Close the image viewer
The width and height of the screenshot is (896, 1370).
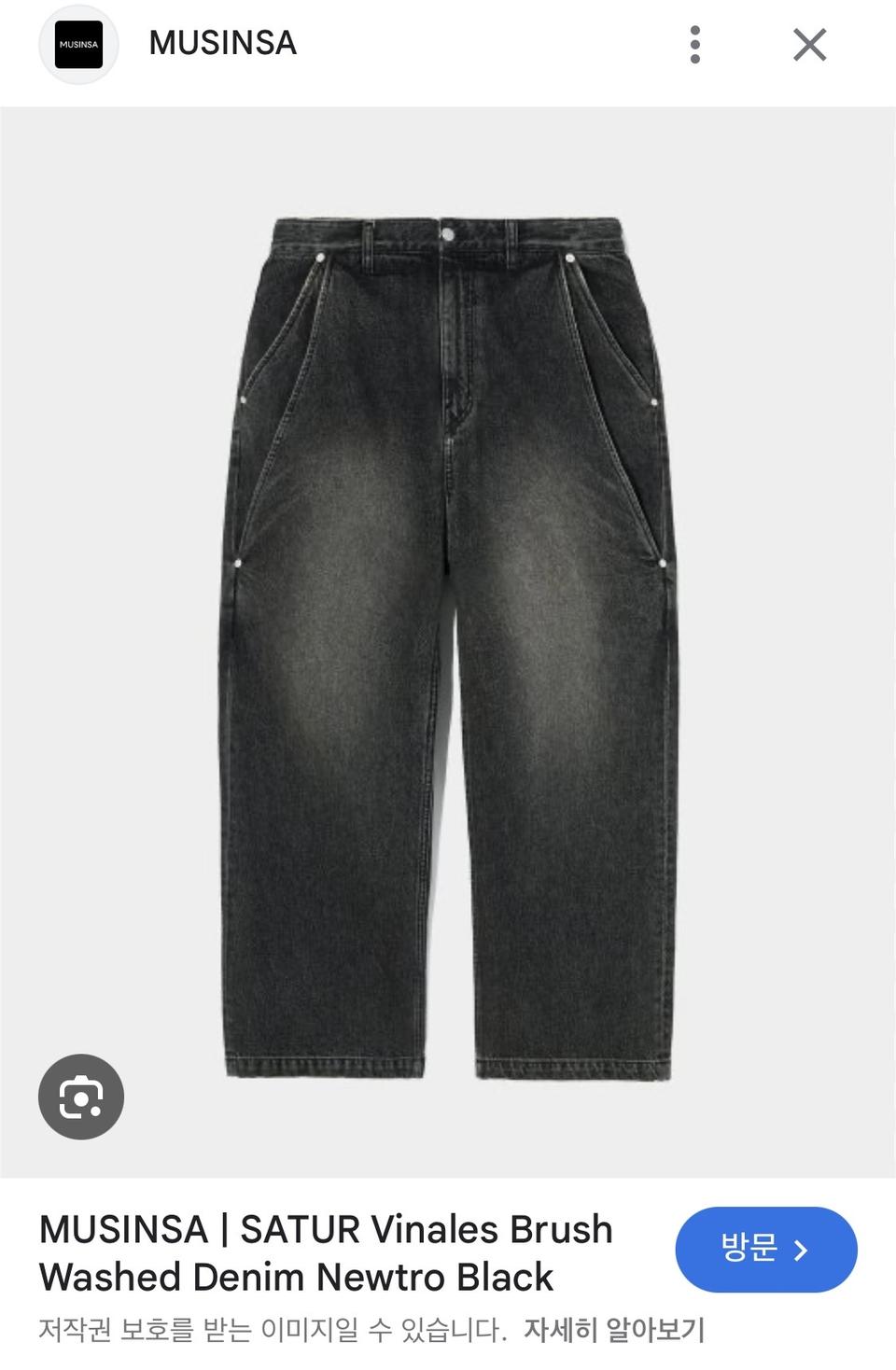click(x=809, y=45)
